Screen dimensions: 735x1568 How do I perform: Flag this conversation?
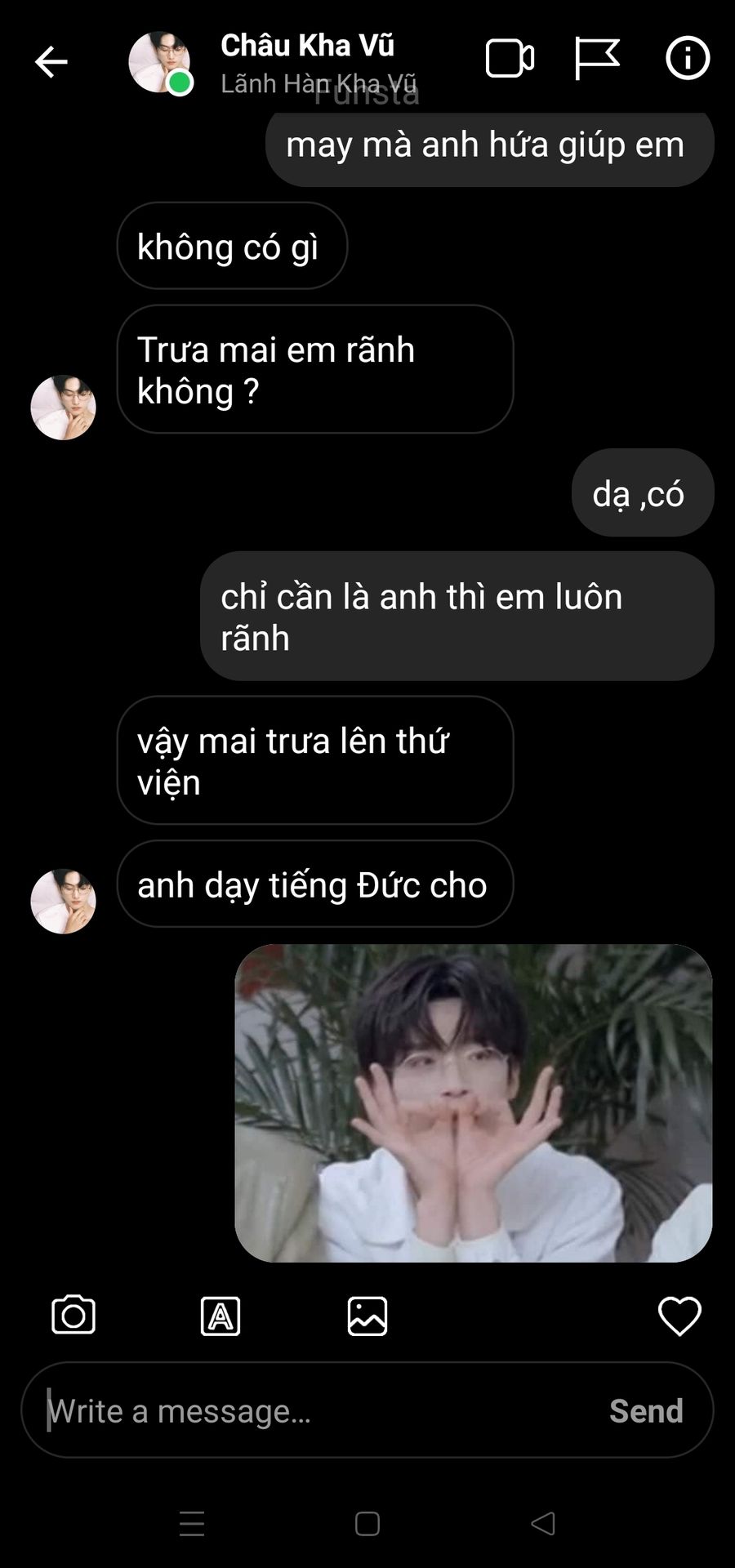[597, 59]
